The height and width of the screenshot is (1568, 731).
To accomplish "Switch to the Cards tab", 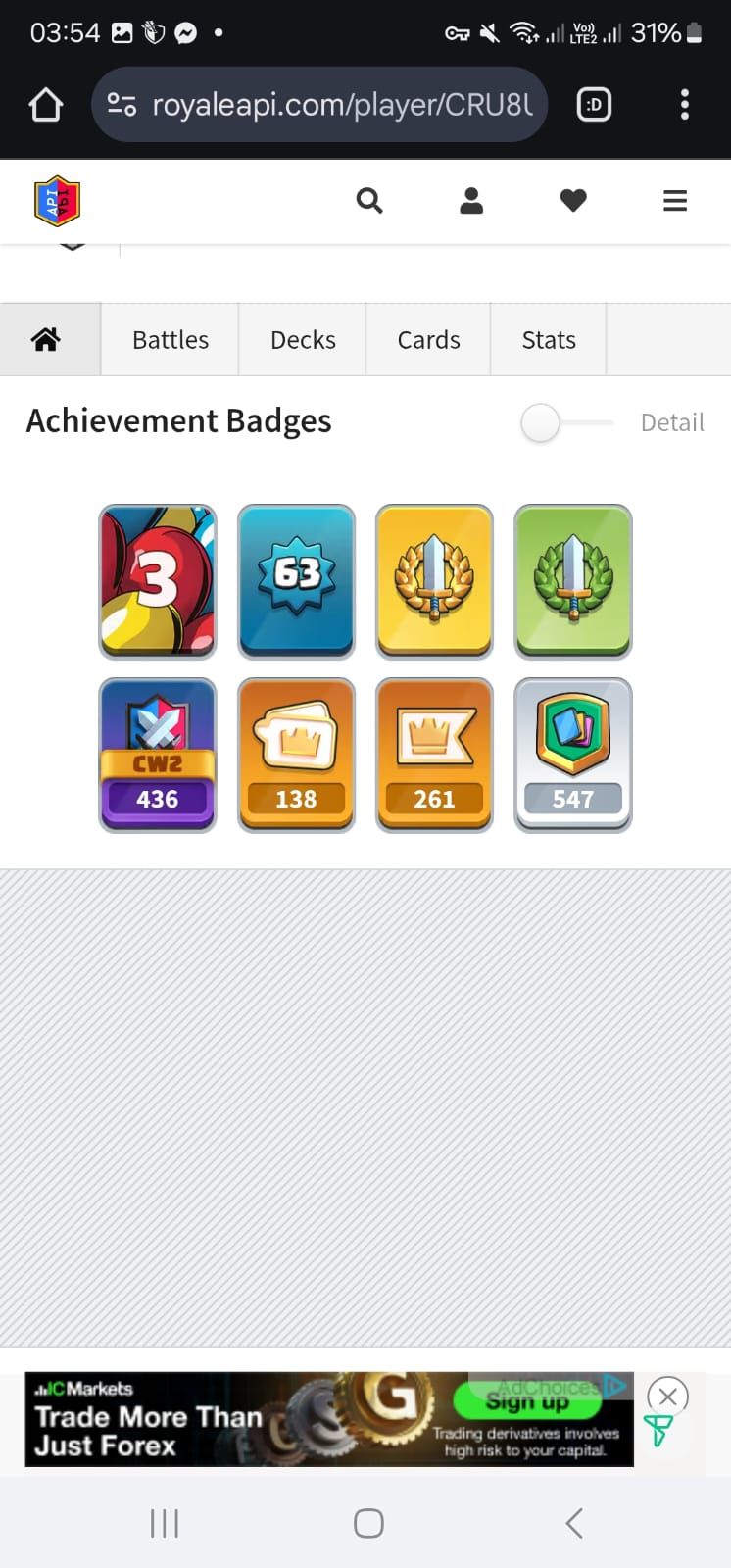I will coord(428,340).
